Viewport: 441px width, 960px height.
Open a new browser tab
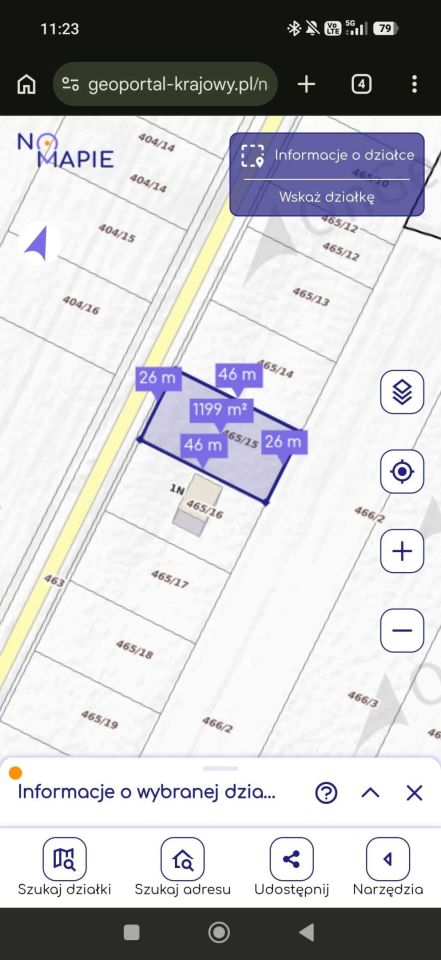(306, 84)
